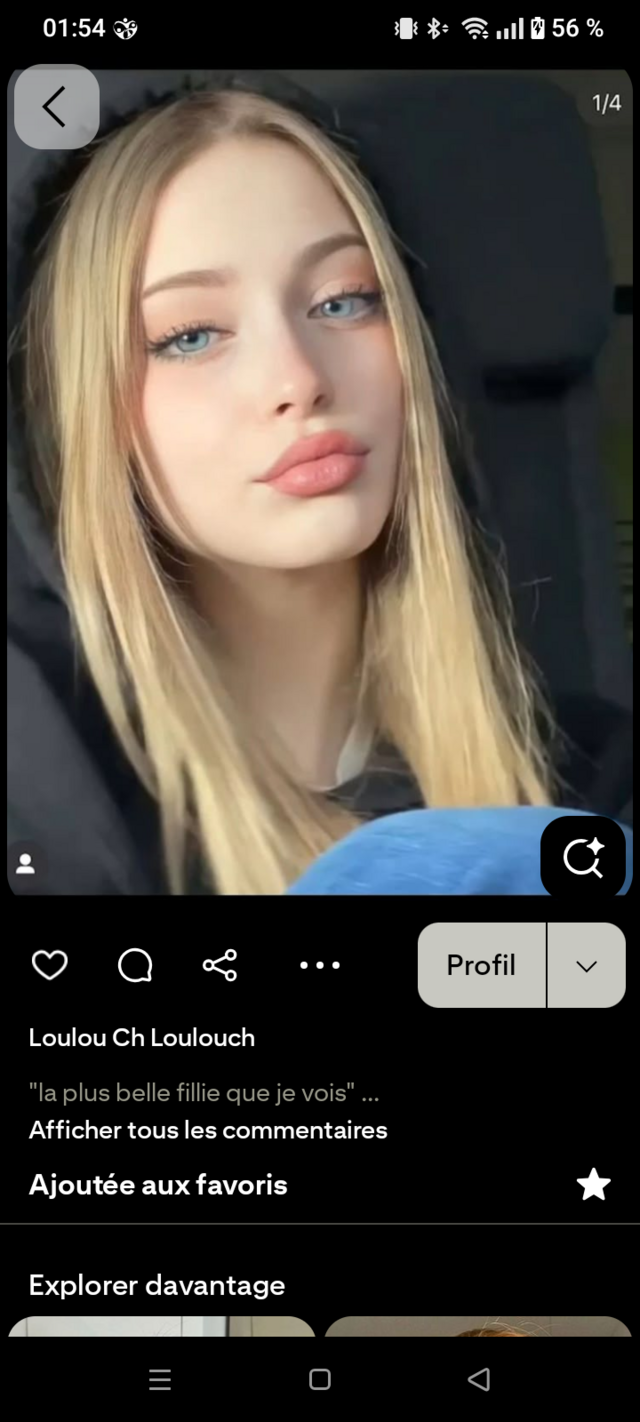Like this pin with the heart icon
Screen dimensions: 640x1422
[49, 965]
